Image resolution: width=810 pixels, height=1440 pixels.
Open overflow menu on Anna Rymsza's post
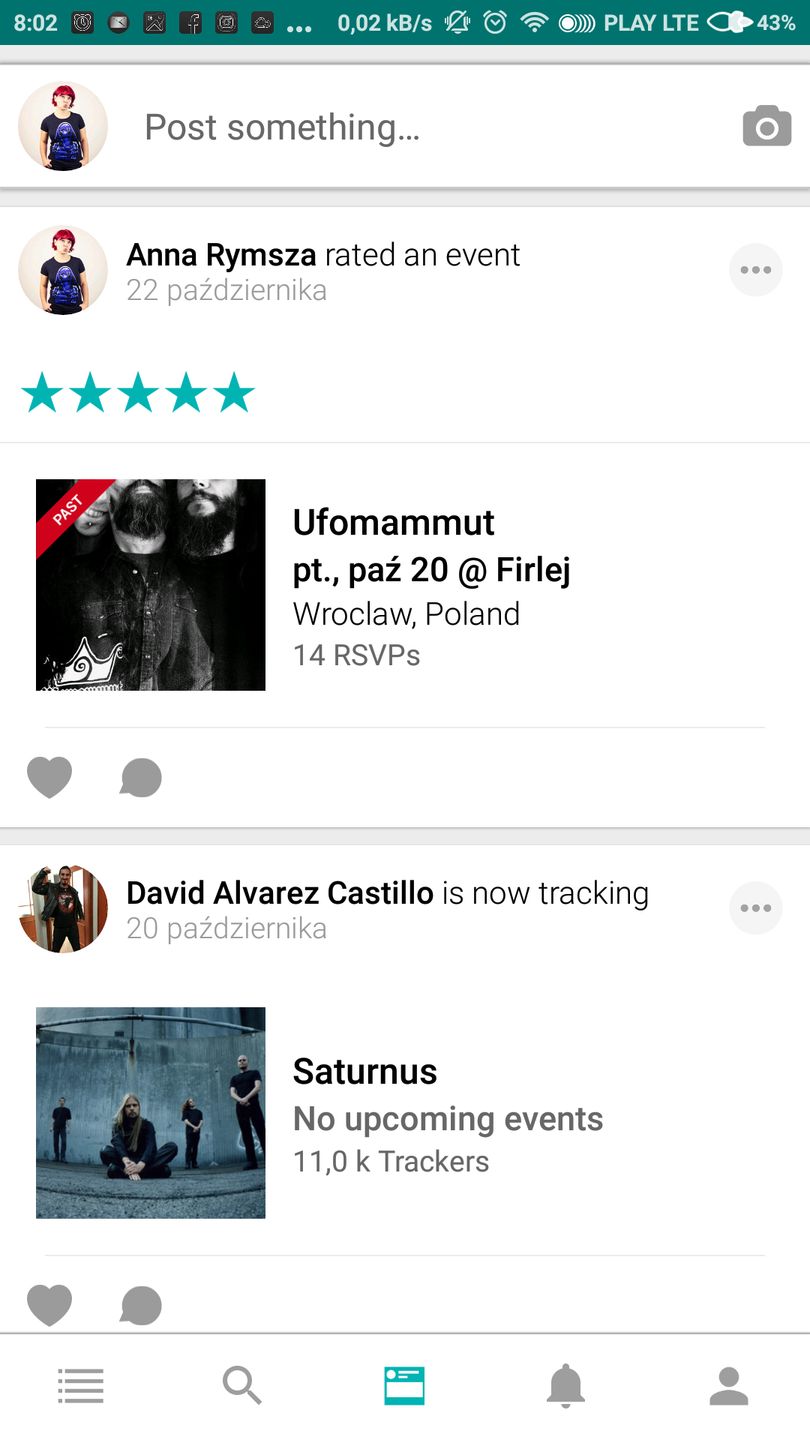coord(755,270)
